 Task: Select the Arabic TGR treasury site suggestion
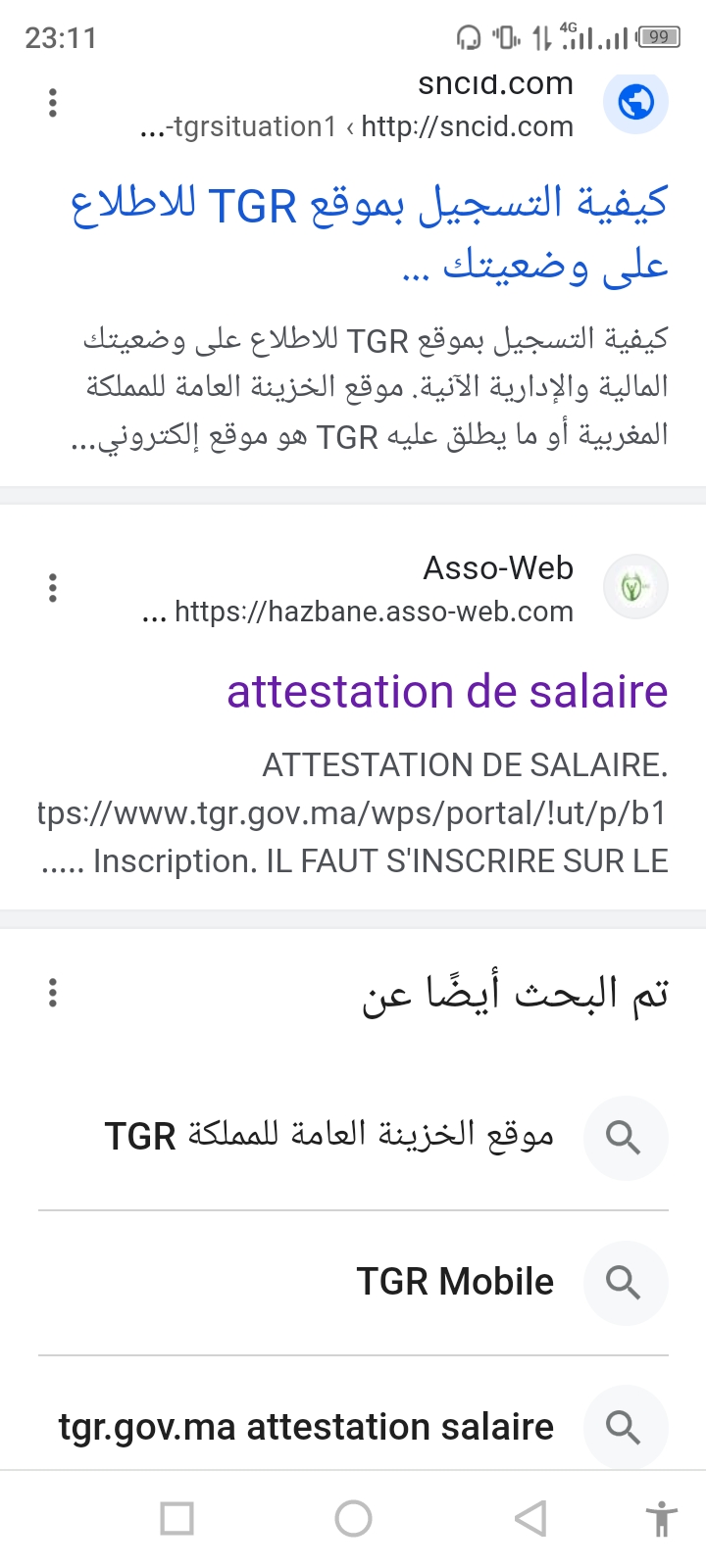click(329, 1137)
